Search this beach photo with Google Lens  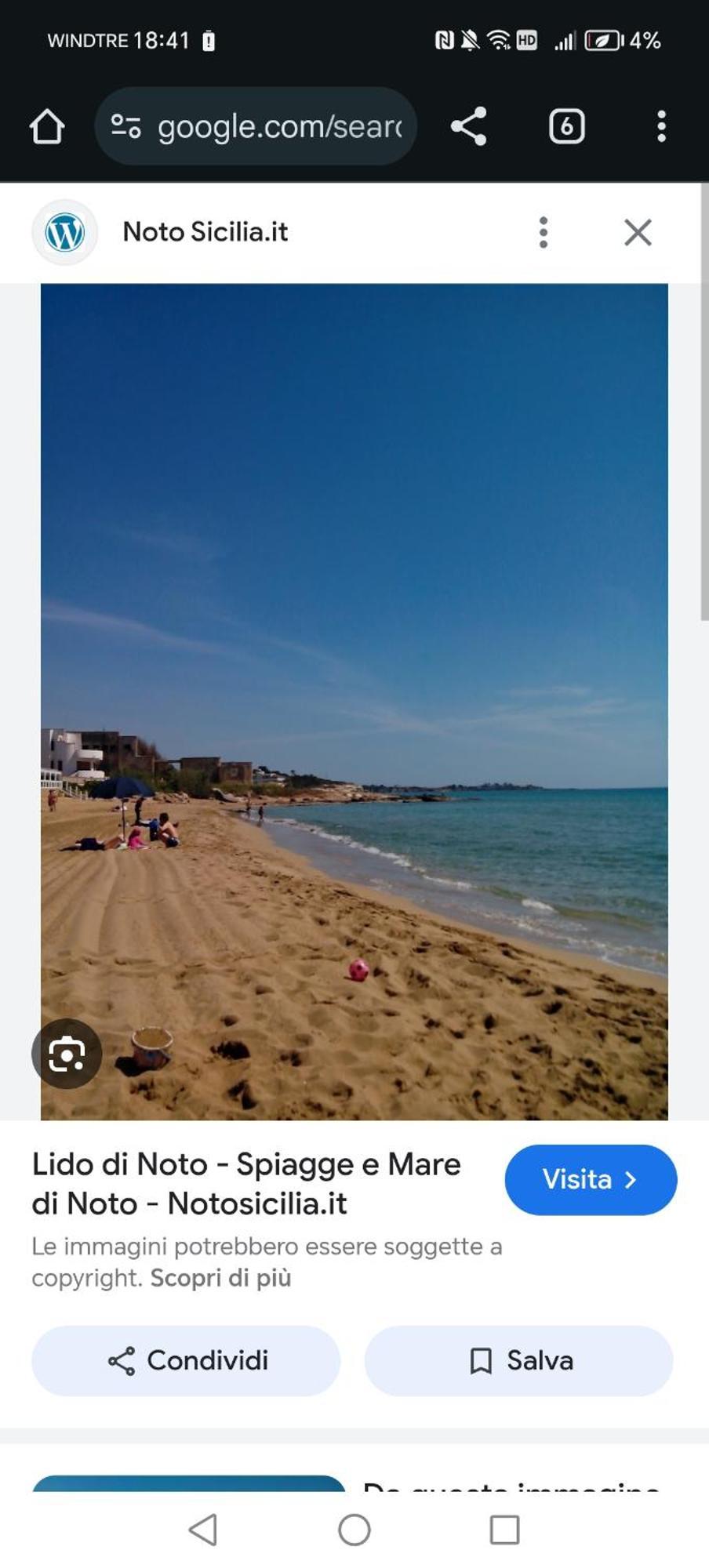click(67, 1054)
